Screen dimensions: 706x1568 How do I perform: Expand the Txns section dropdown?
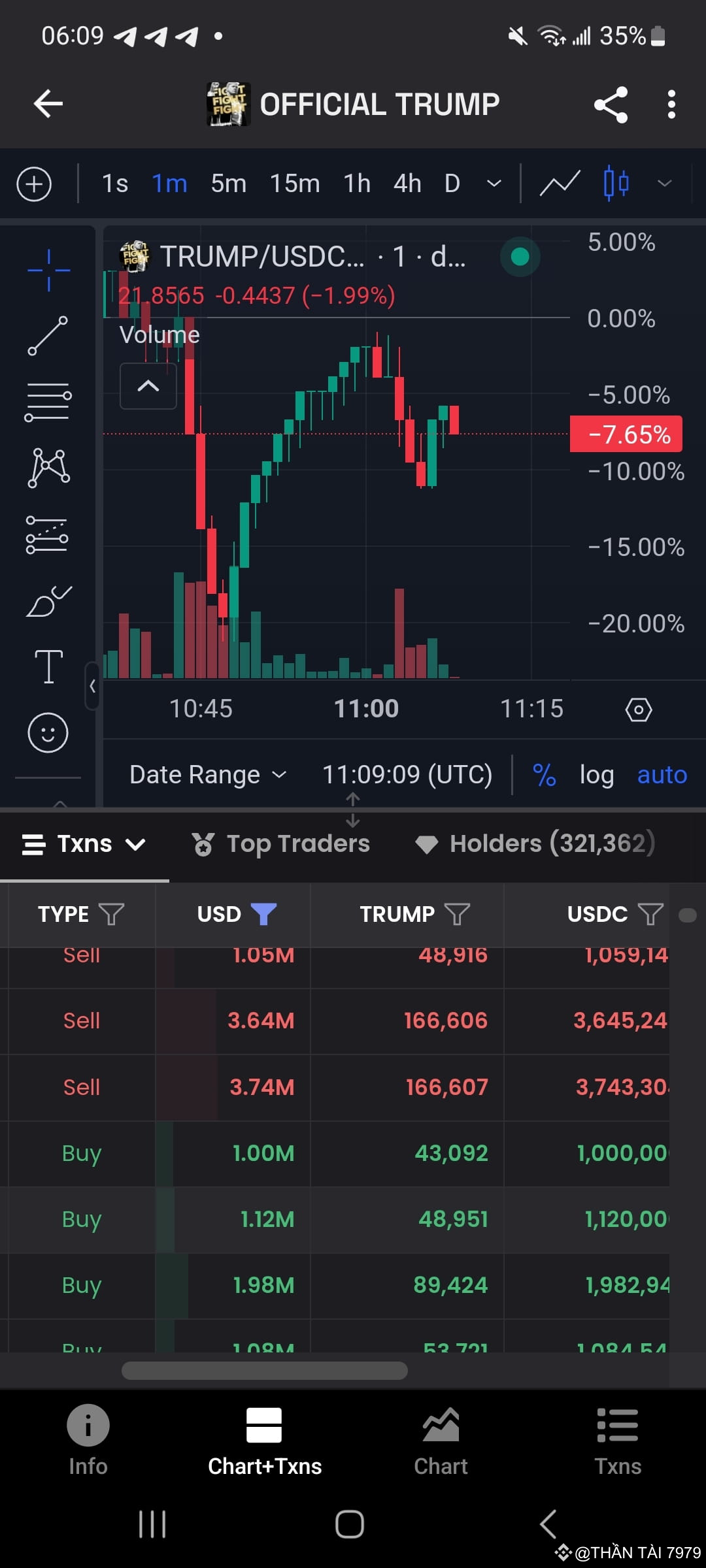[137, 843]
